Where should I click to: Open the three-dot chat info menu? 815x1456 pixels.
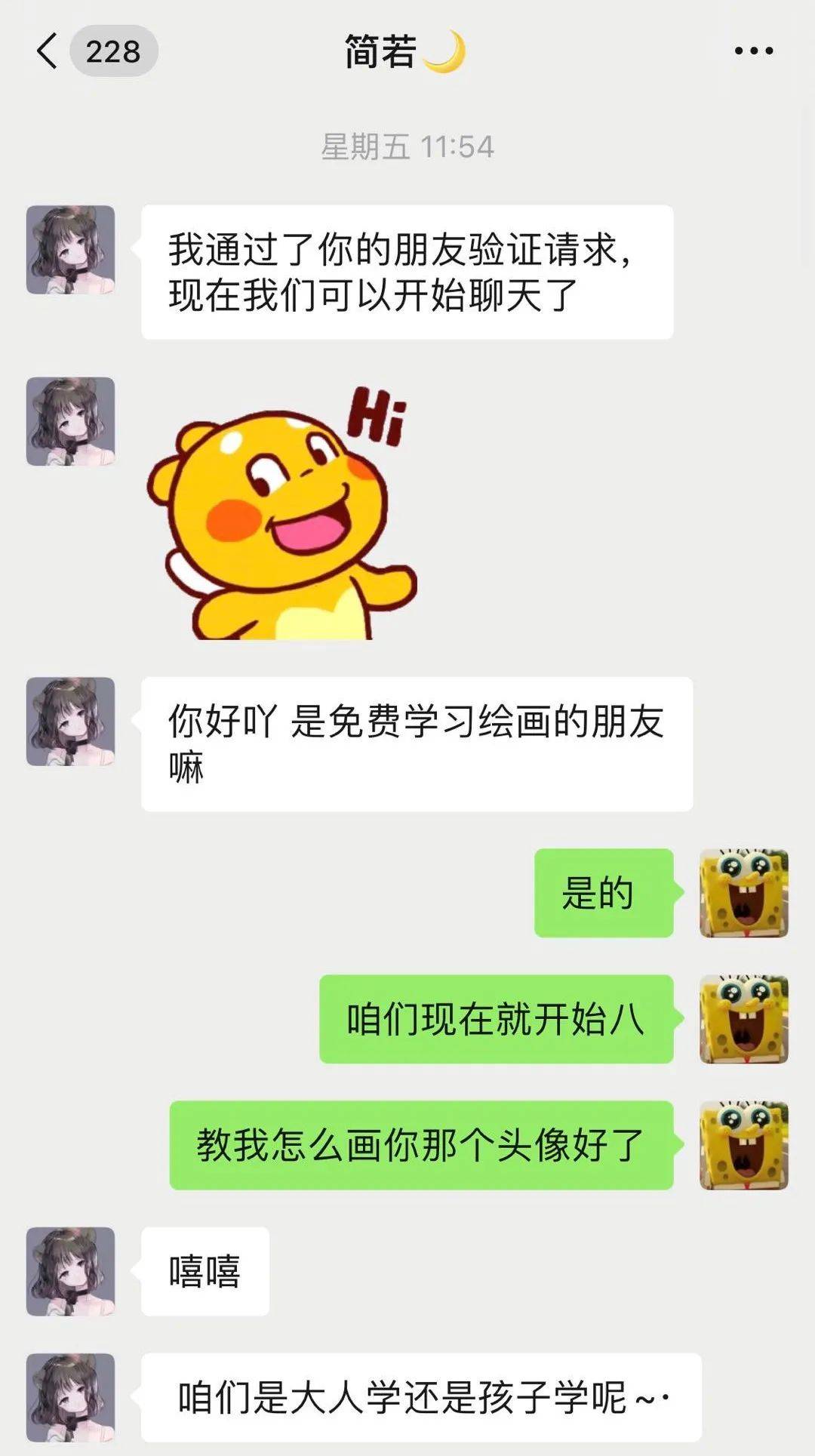(x=753, y=51)
